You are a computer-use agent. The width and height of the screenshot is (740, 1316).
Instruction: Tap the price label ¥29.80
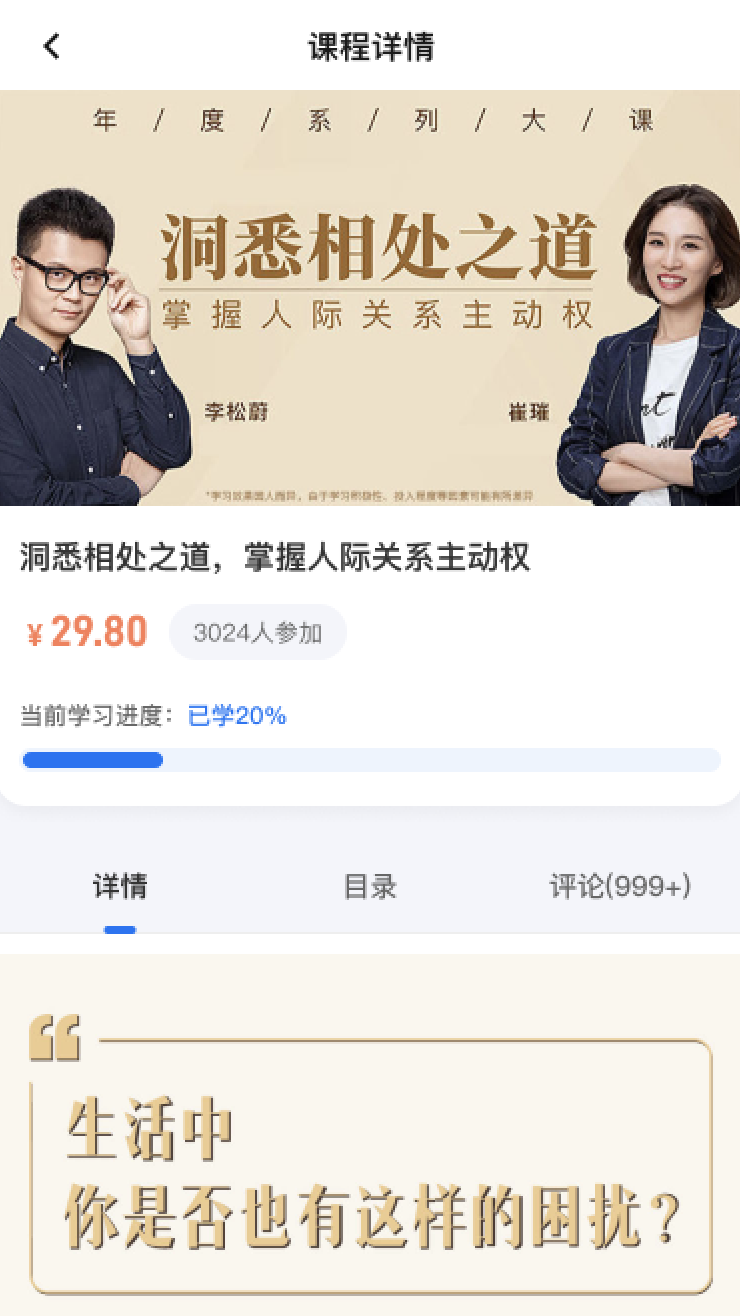pos(85,632)
